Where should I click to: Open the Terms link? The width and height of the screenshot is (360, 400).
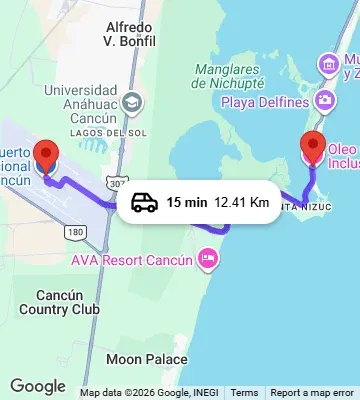click(x=244, y=393)
